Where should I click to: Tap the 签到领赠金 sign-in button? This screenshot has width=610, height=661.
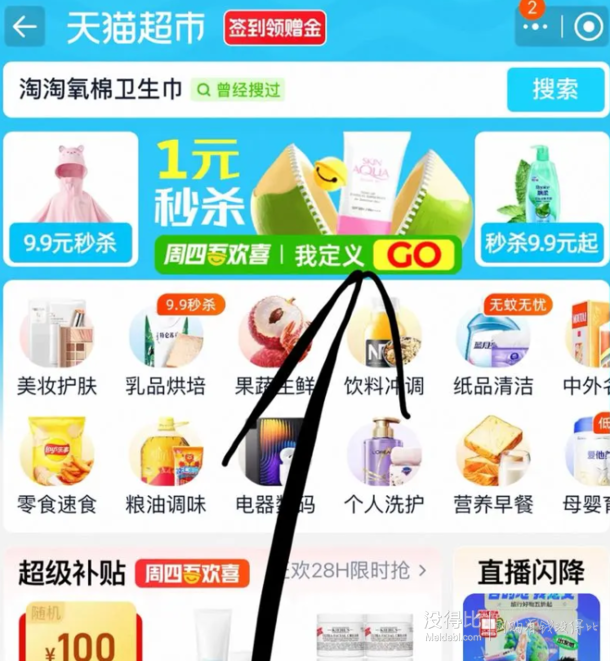pyautogui.click(x=274, y=28)
